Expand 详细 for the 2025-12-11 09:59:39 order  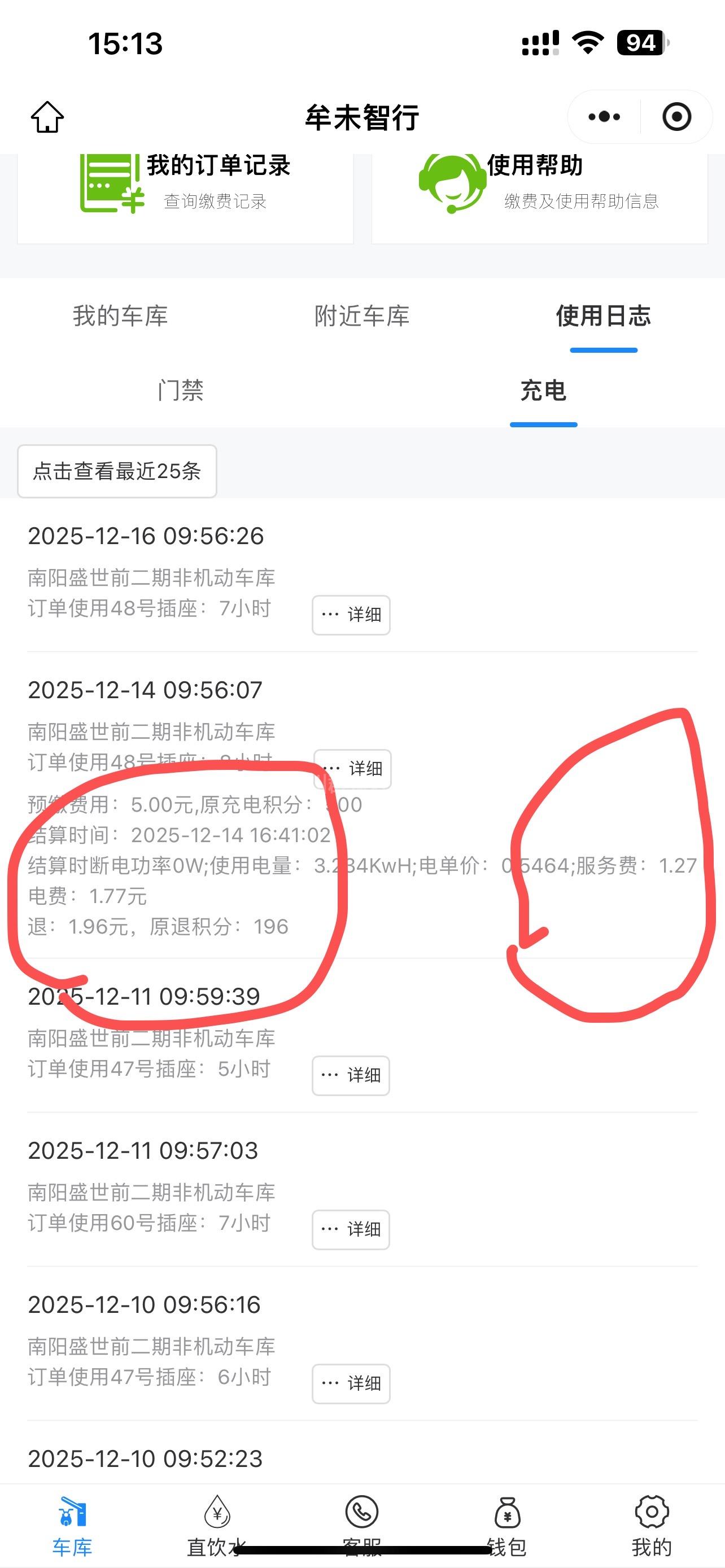click(x=351, y=1075)
